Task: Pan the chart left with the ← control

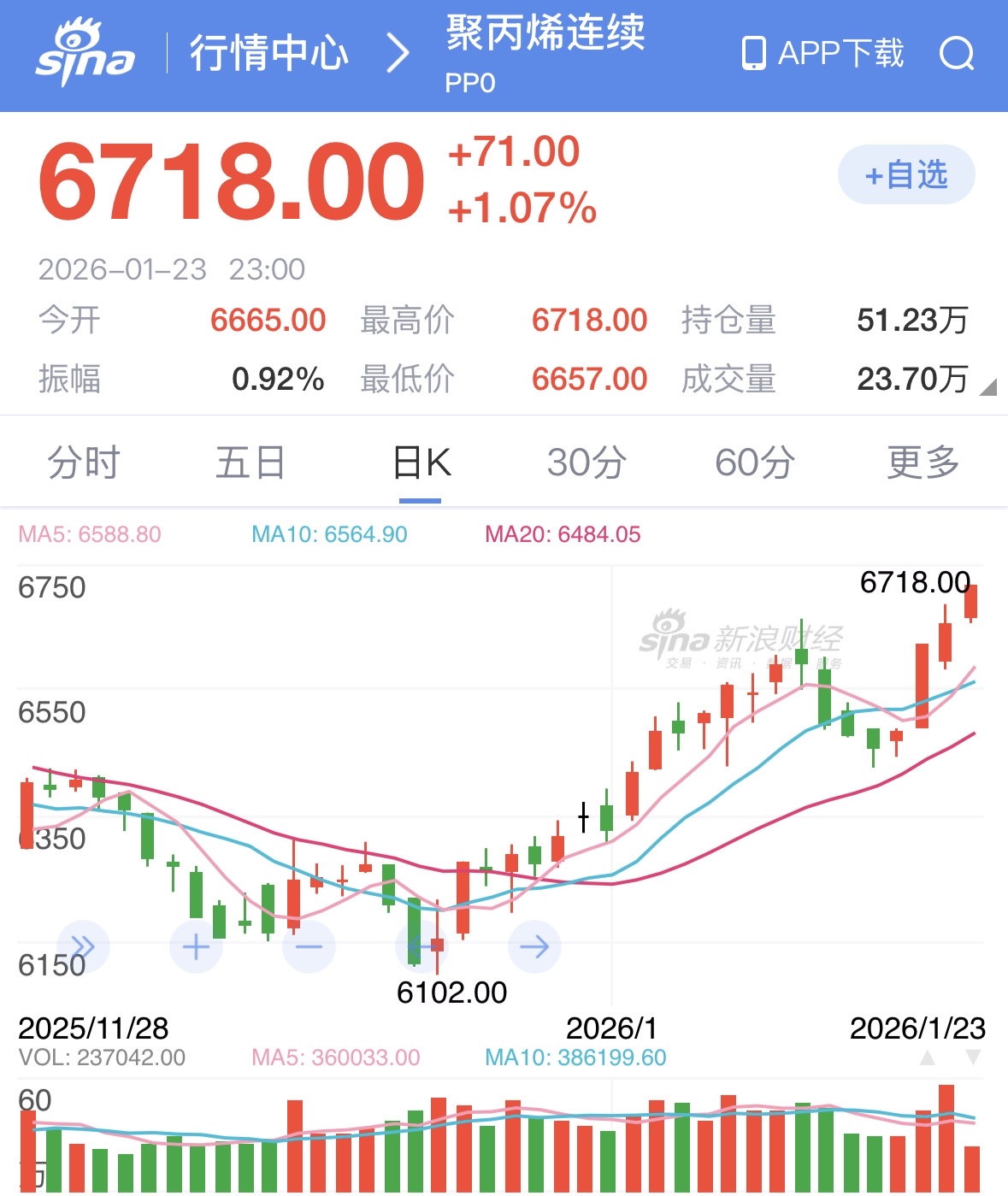Action: click(x=421, y=946)
